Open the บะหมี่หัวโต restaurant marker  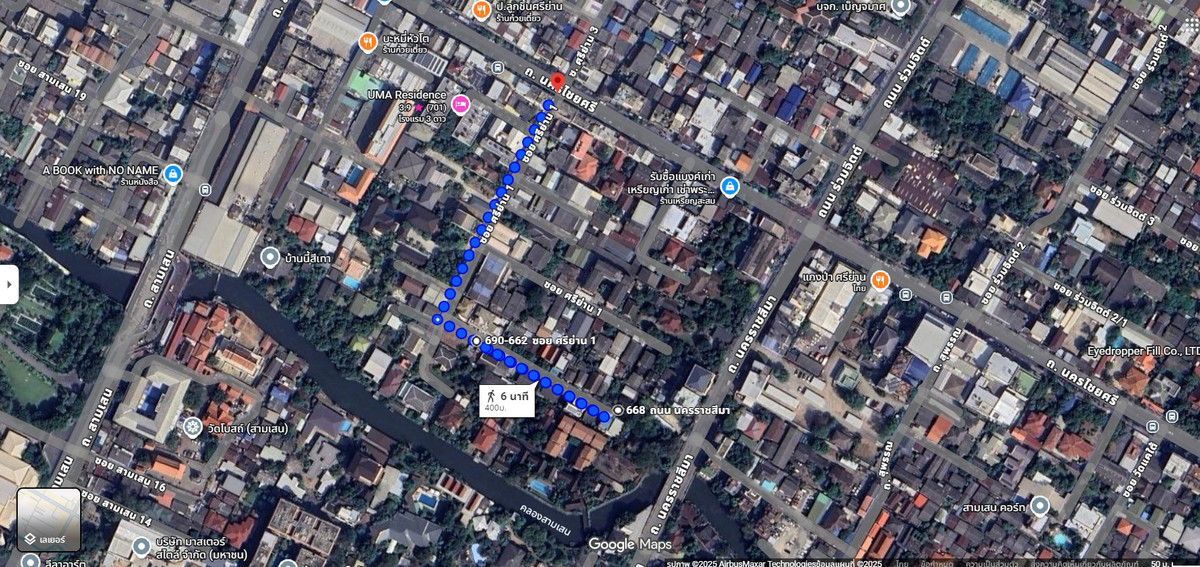367,42
